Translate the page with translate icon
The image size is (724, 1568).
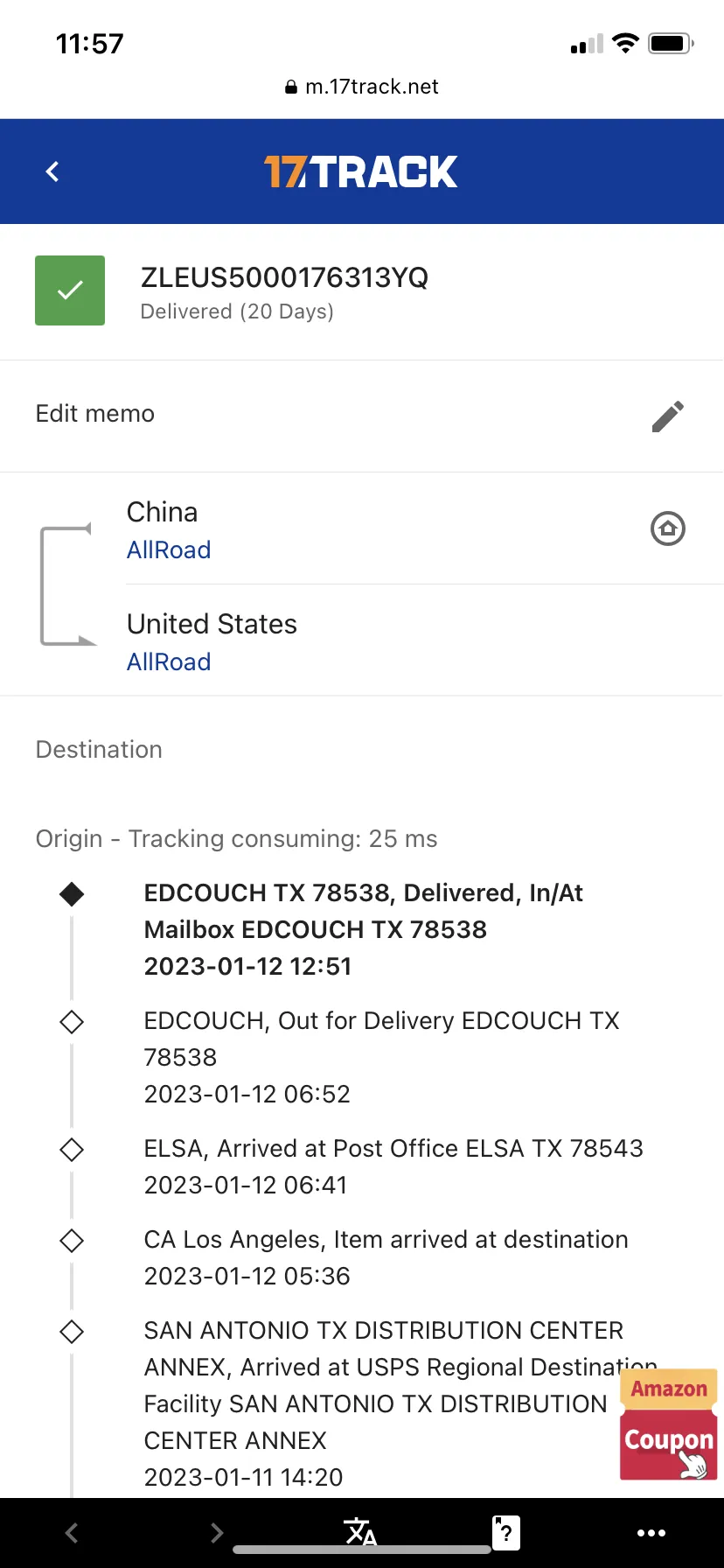pos(360,1532)
